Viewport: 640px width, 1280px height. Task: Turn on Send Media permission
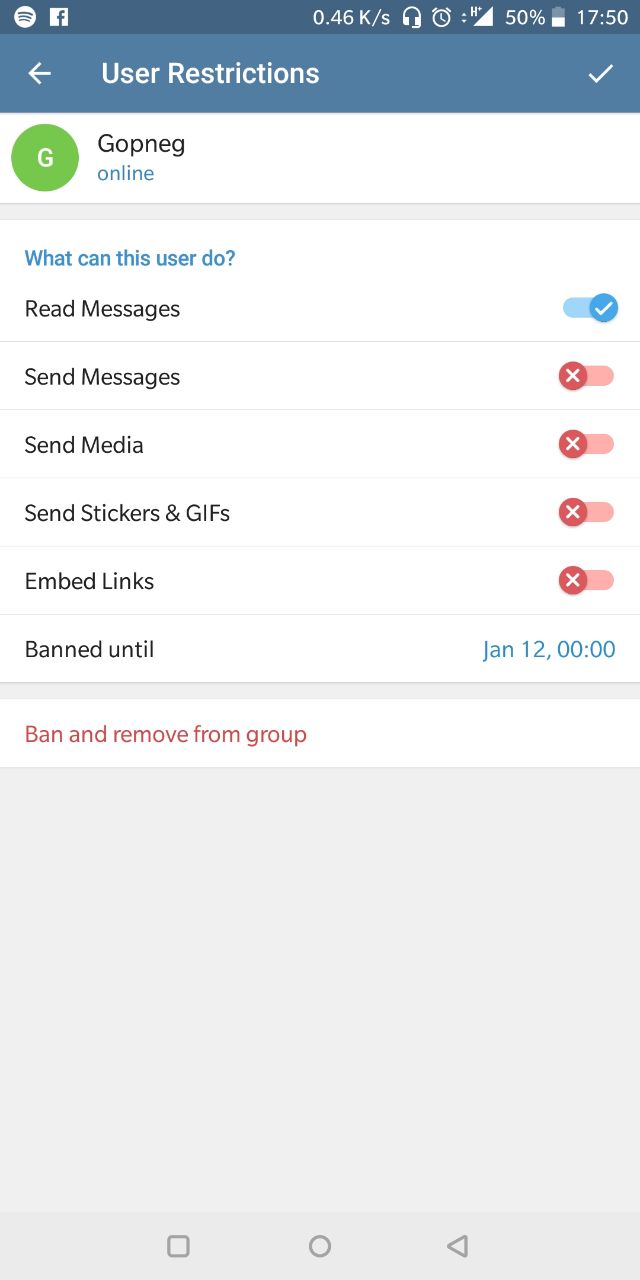pos(586,444)
